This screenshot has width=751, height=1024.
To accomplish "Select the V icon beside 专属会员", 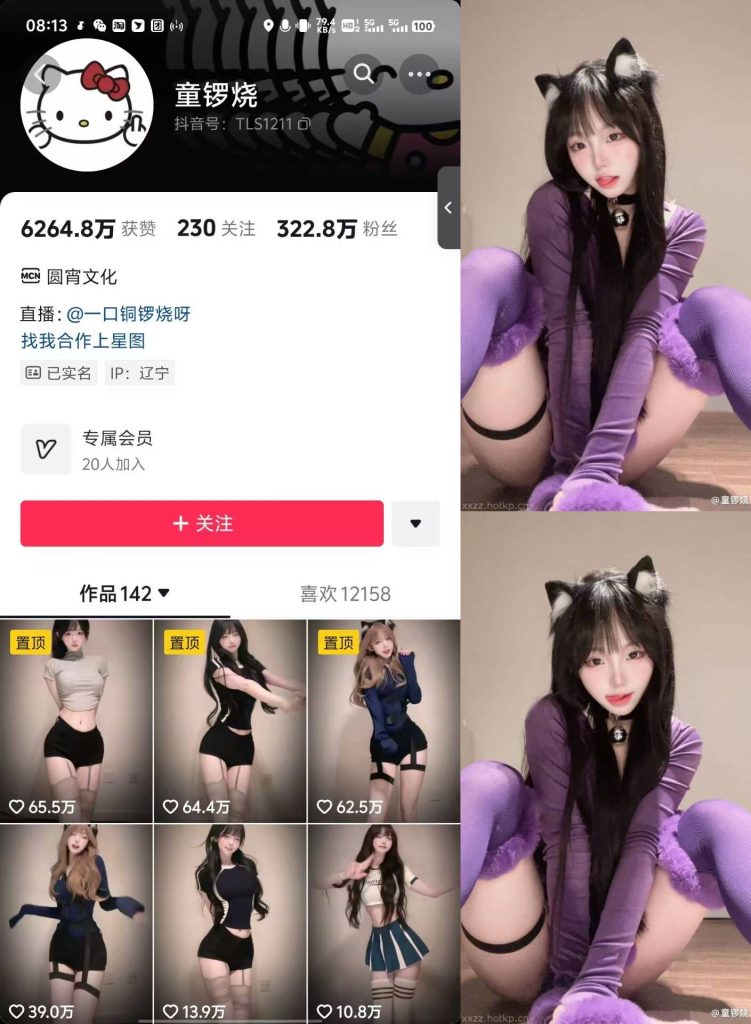I will click(45, 450).
